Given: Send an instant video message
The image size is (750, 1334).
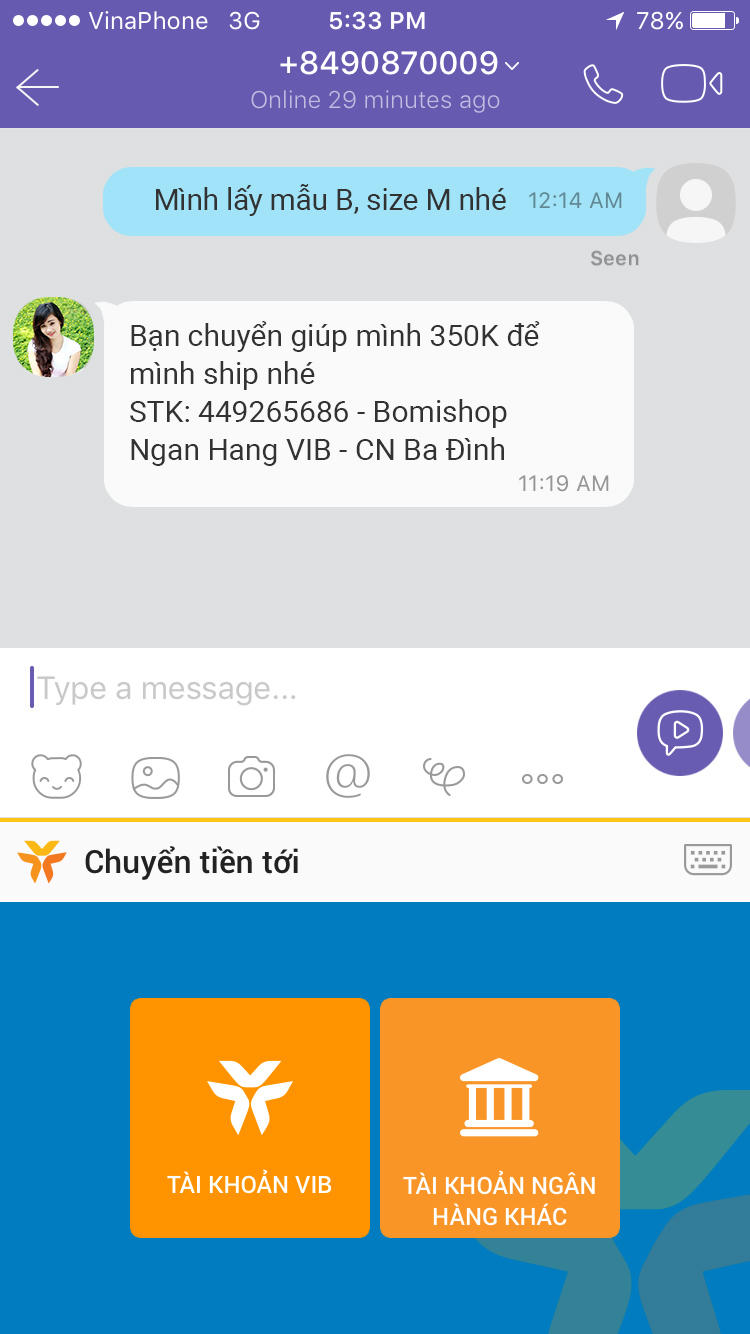Looking at the screenshot, I should (x=679, y=732).
